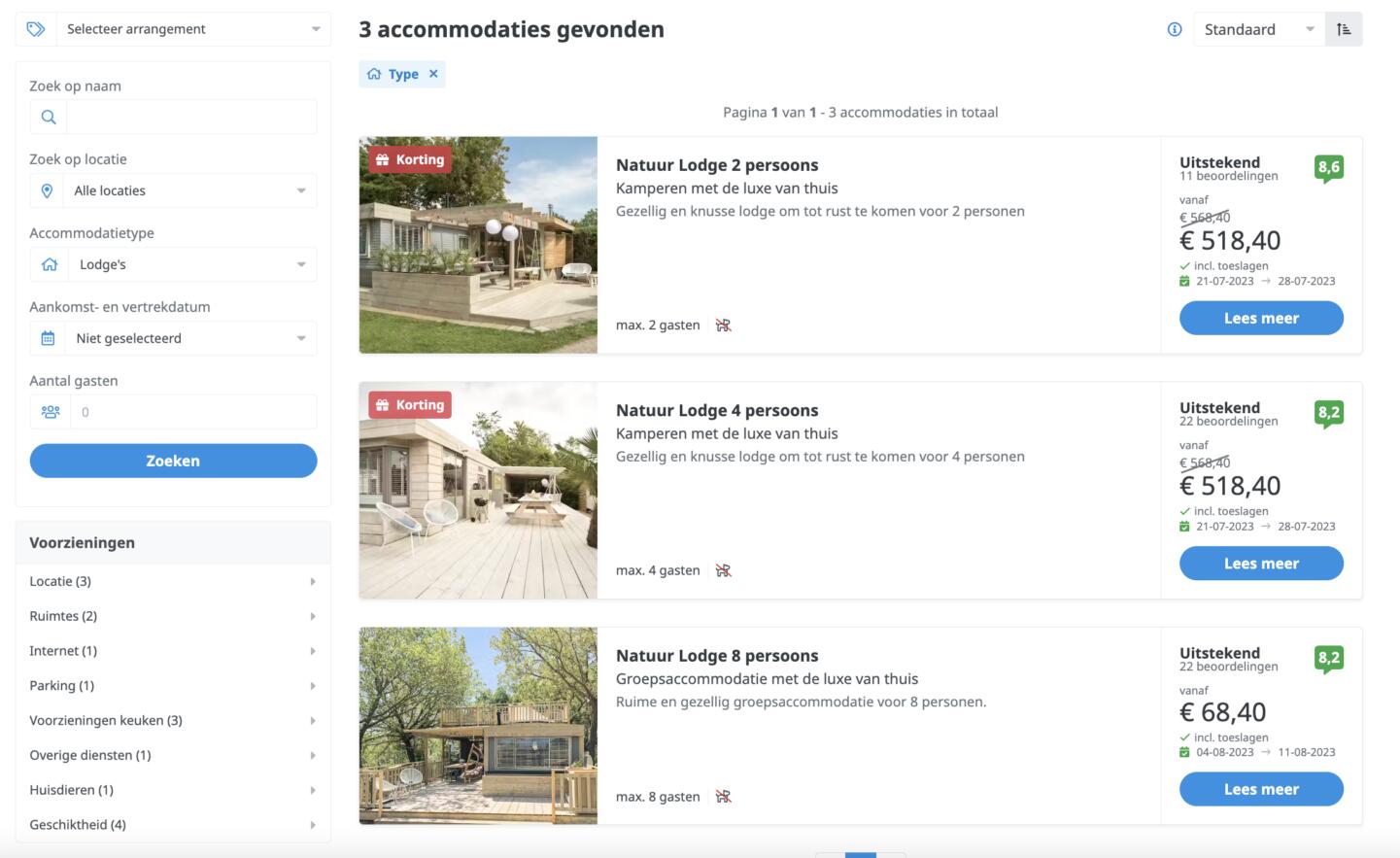Screen dimensions: 1400x858
Task: Expand the Locatie (3) filter
Action: (x=173, y=581)
